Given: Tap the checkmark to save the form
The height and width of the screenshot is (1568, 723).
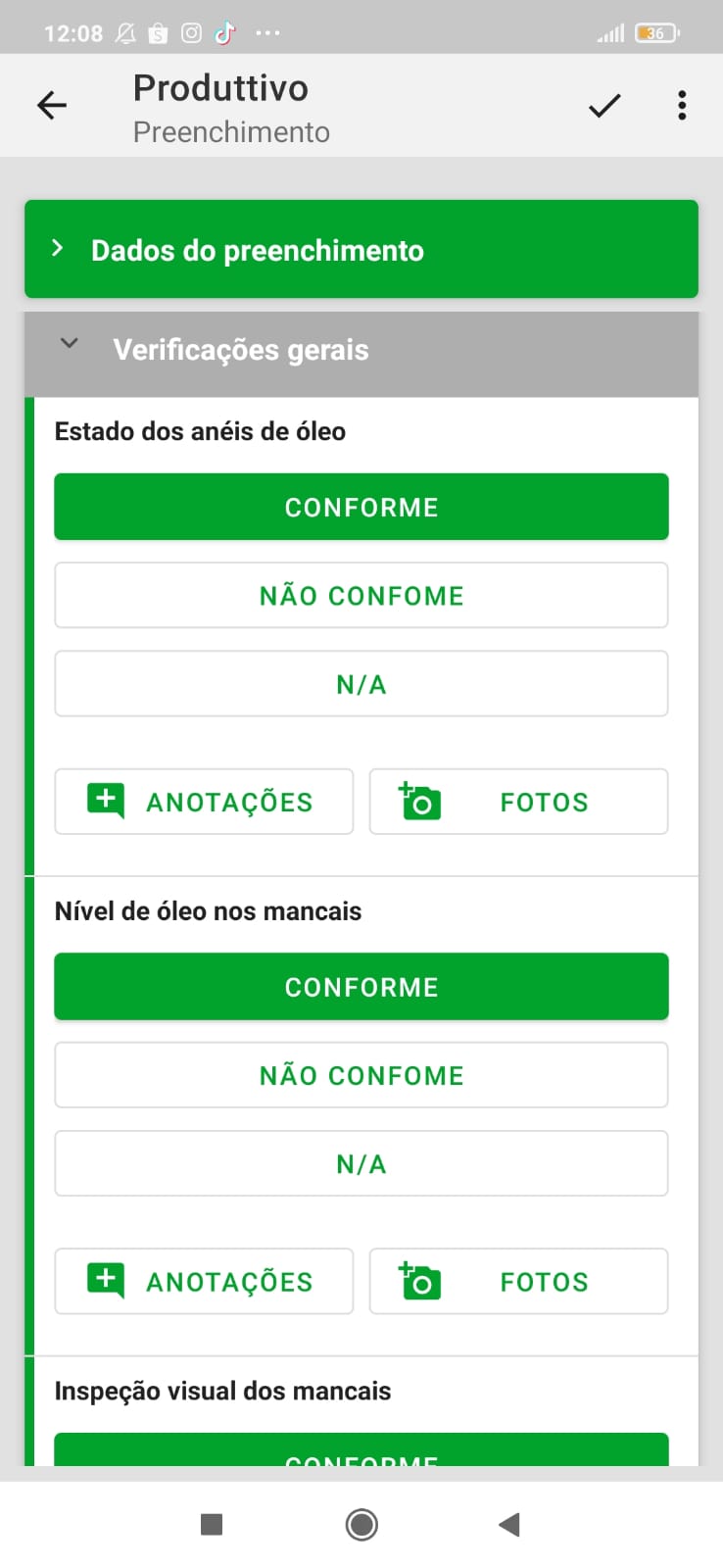Looking at the screenshot, I should pos(604,105).
